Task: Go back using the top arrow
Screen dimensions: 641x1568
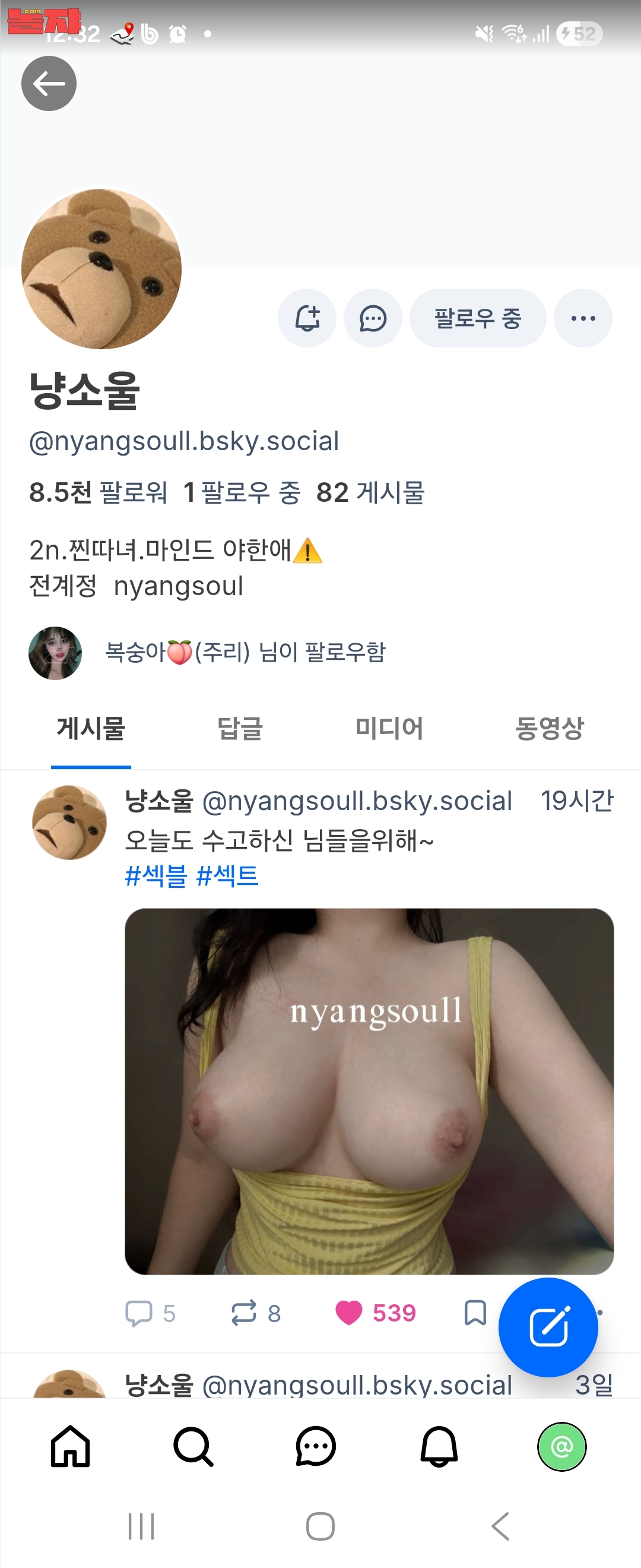Action: point(49,83)
